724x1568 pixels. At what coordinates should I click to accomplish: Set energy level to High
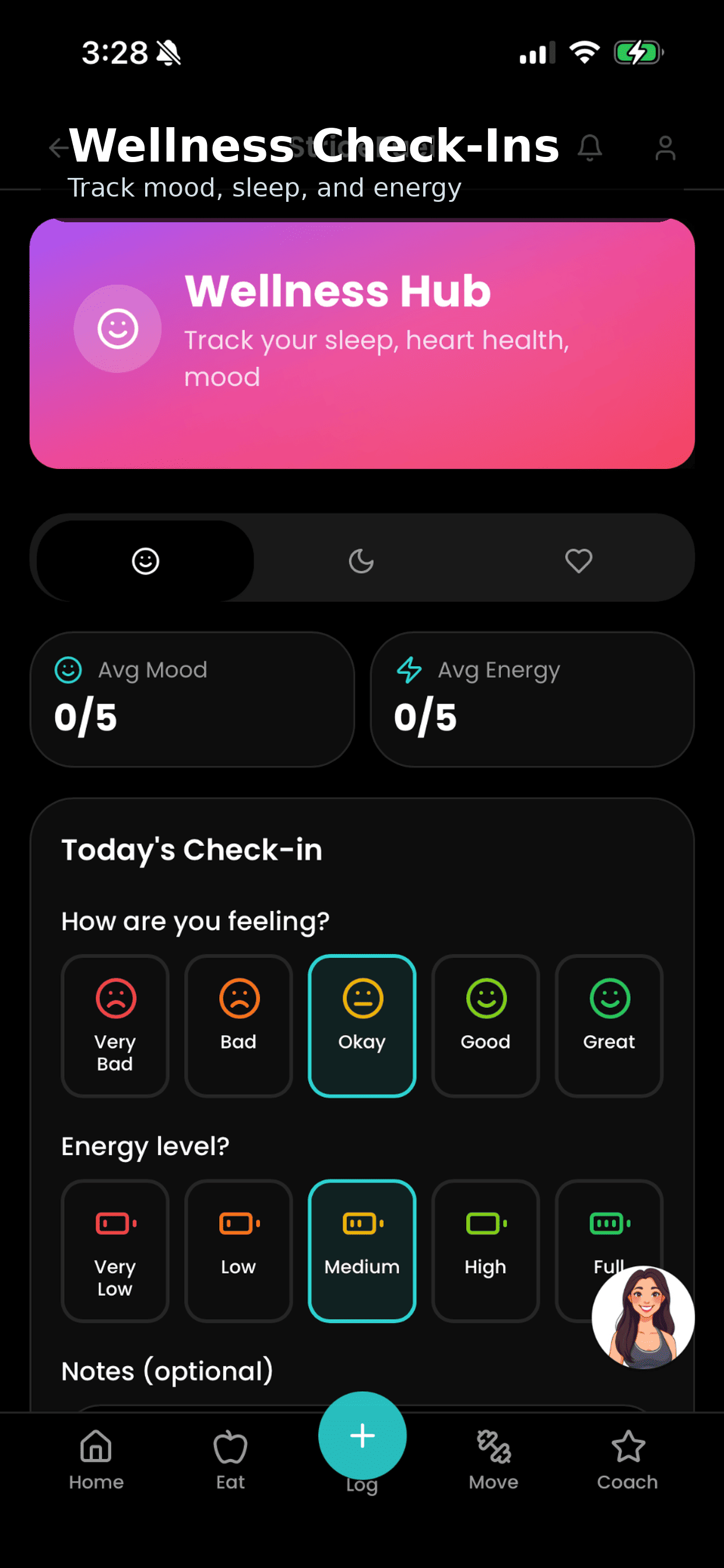coord(486,1250)
